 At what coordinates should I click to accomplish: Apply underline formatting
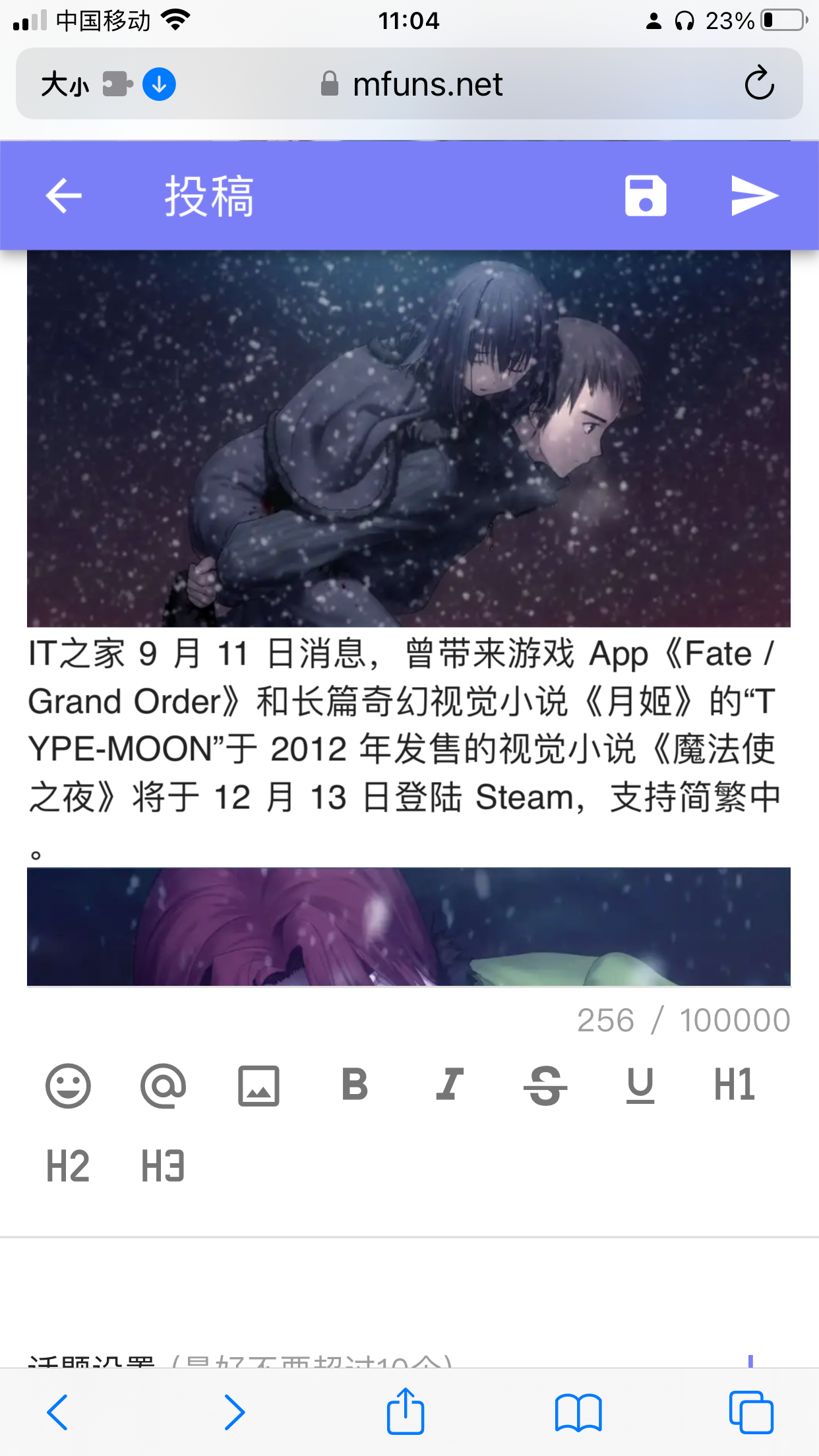coord(640,1085)
